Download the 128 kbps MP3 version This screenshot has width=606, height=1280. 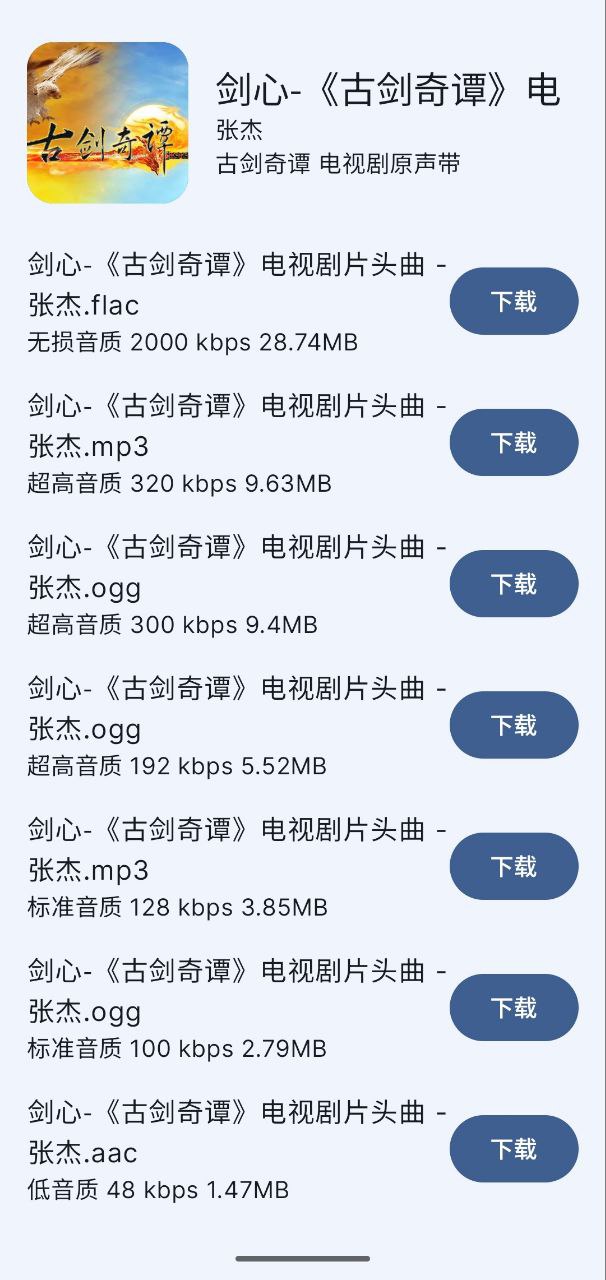[514, 866]
